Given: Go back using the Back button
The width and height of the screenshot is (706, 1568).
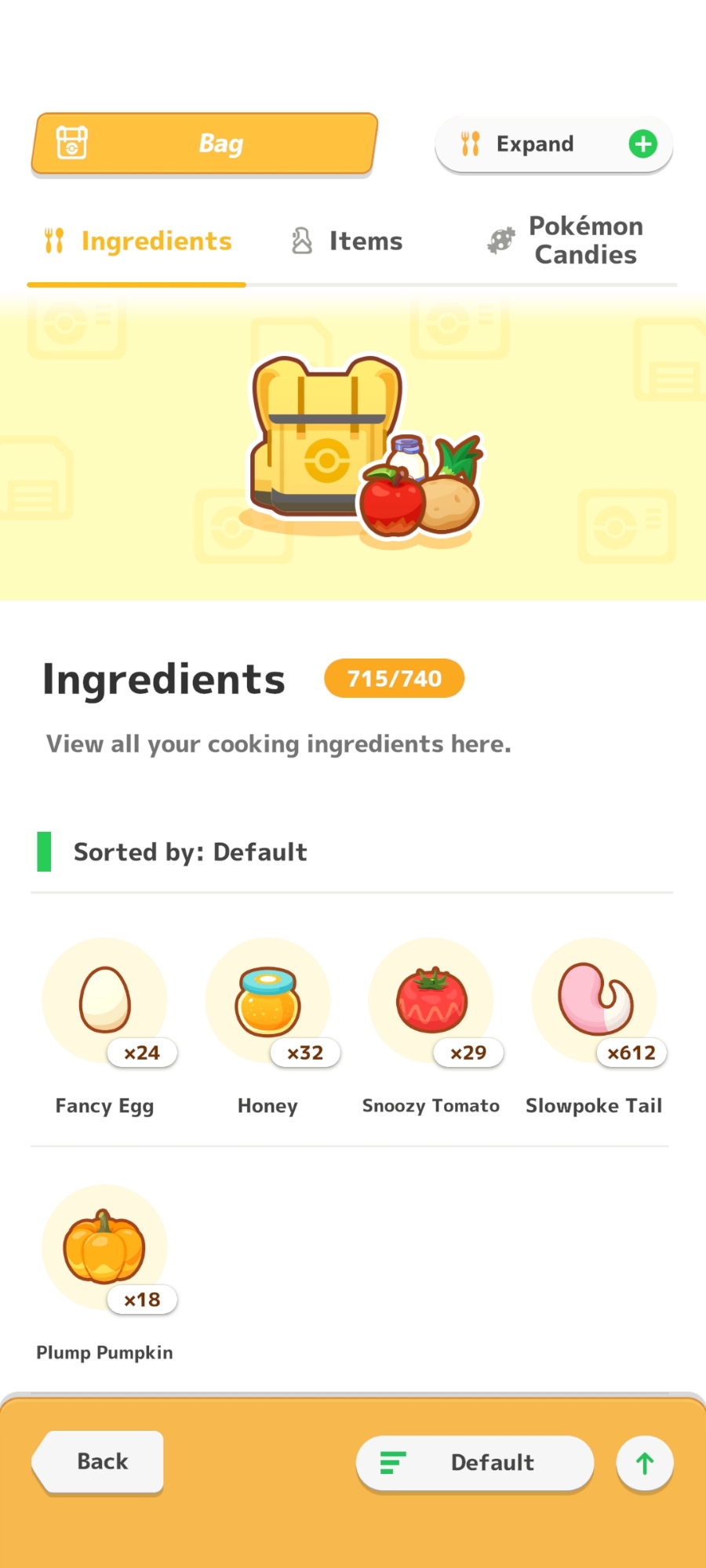Looking at the screenshot, I should [x=99, y=1461].
